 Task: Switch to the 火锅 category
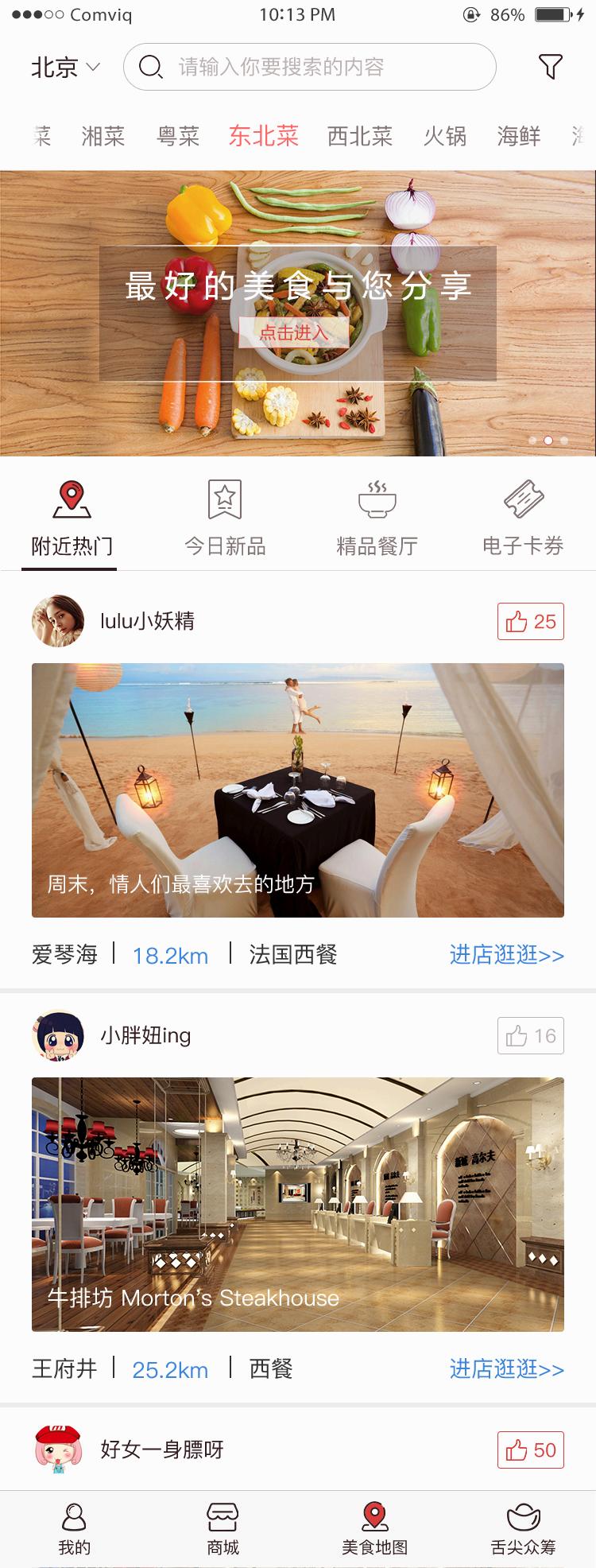click(445, 136)
